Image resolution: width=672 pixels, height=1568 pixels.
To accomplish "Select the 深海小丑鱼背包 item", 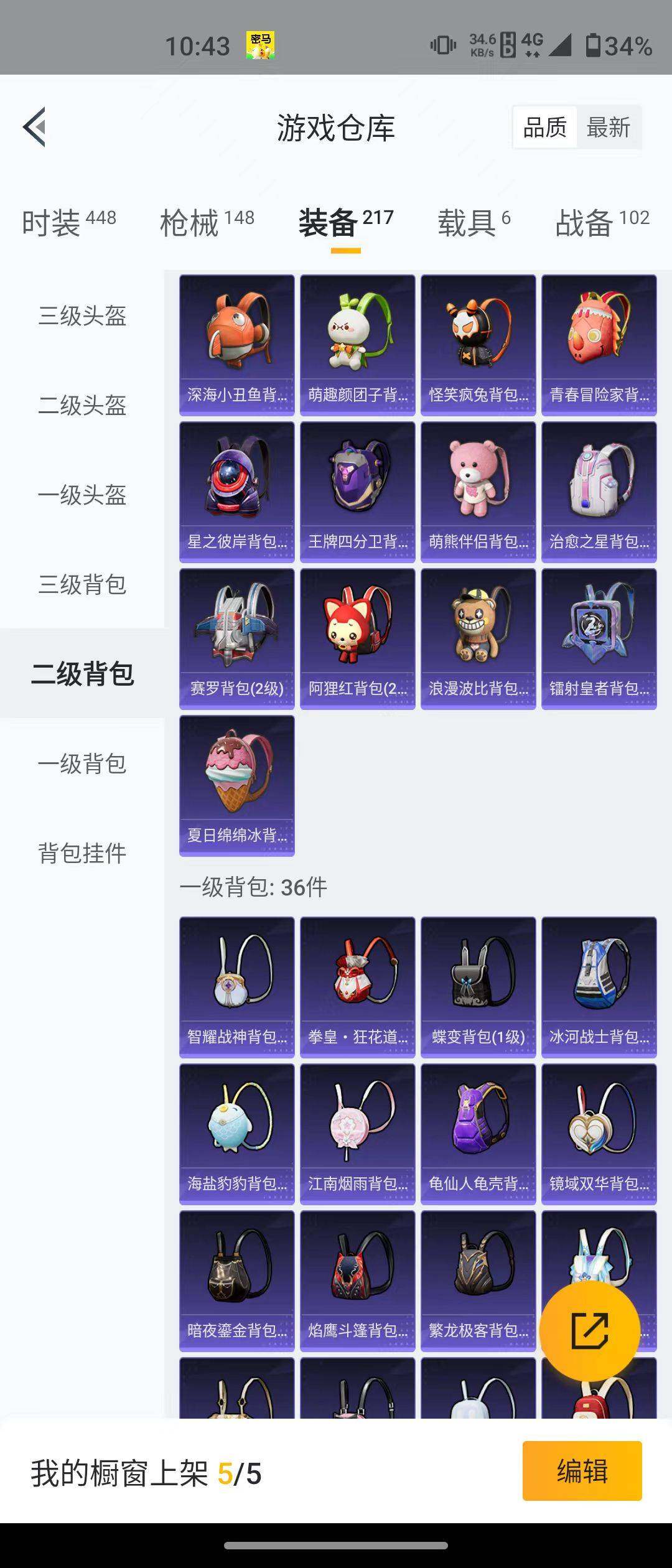I will [x=237, y=342].
